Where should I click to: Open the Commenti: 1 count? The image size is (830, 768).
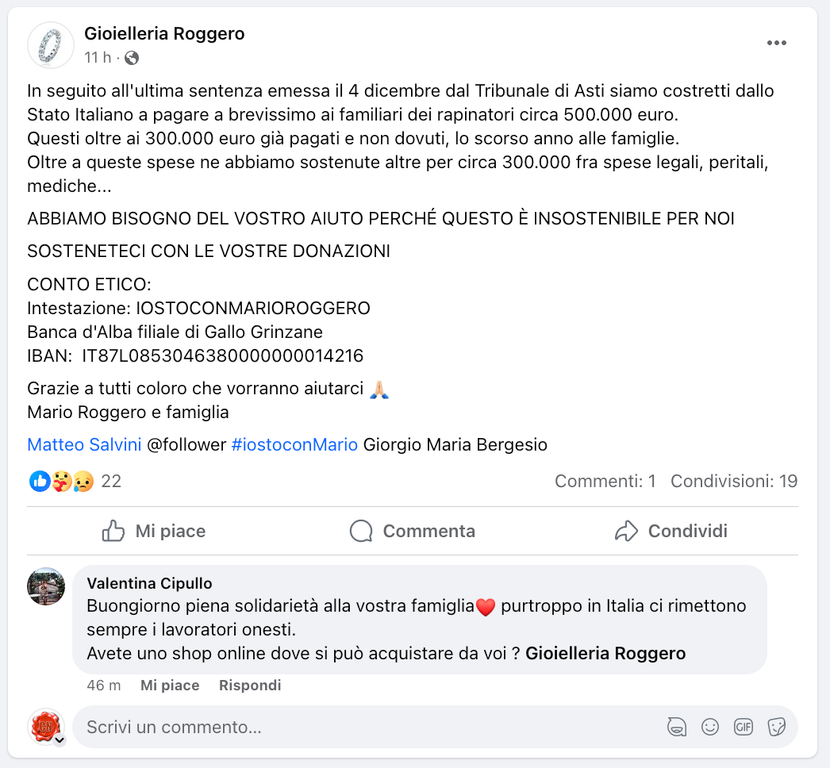coord(605,481)
